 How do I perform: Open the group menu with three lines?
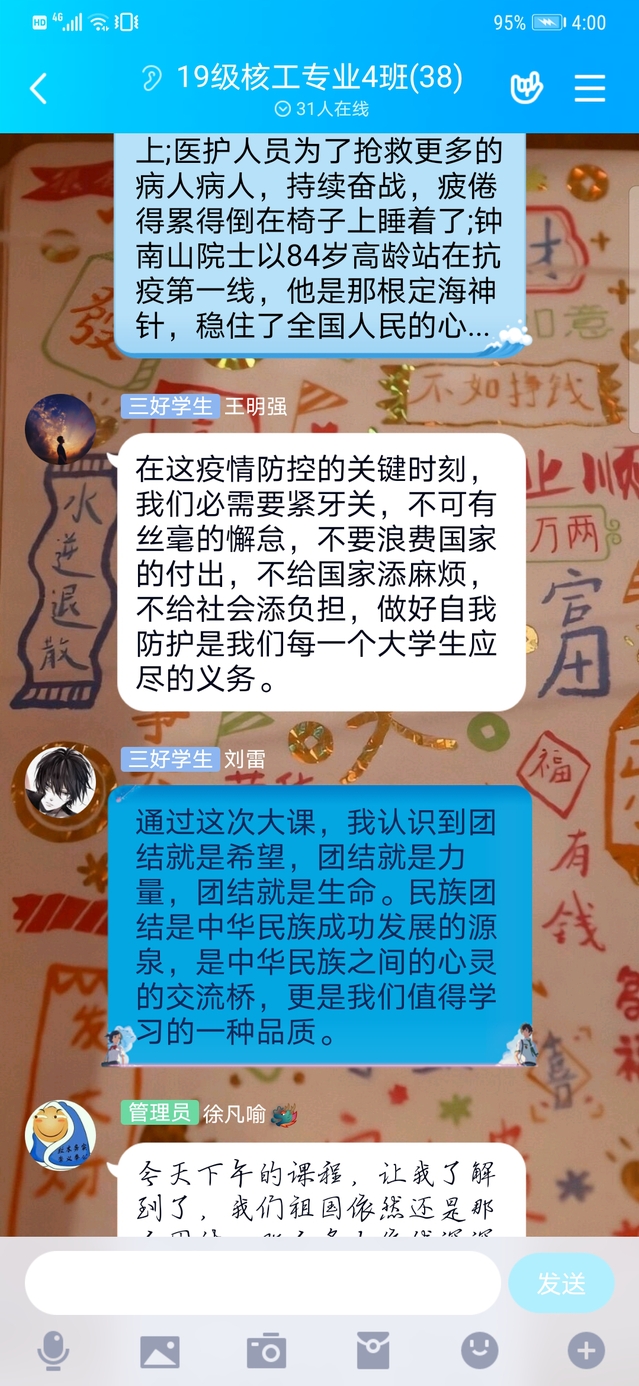[x=590, y=88]
